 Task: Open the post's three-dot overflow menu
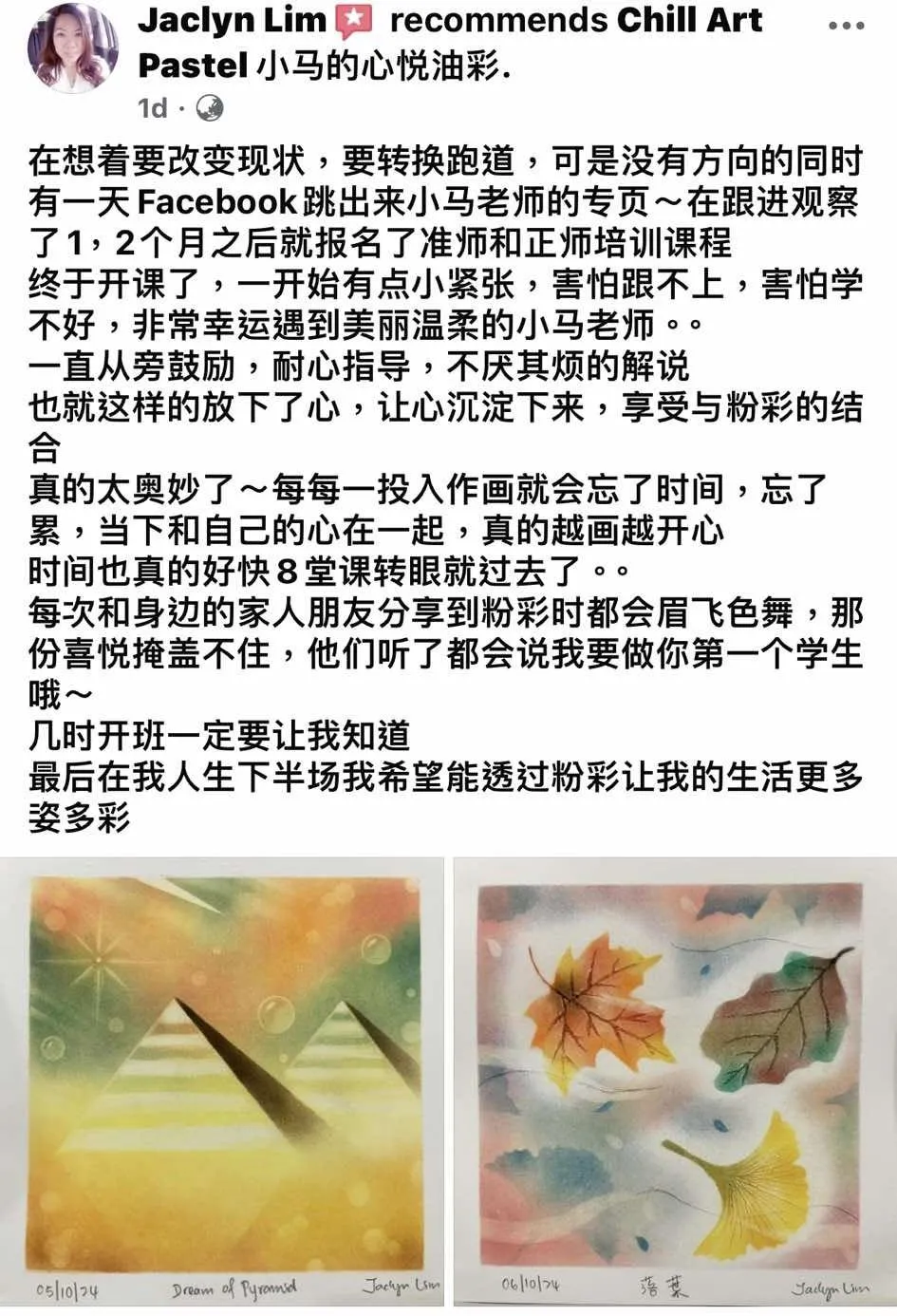[x=845, y=27]
